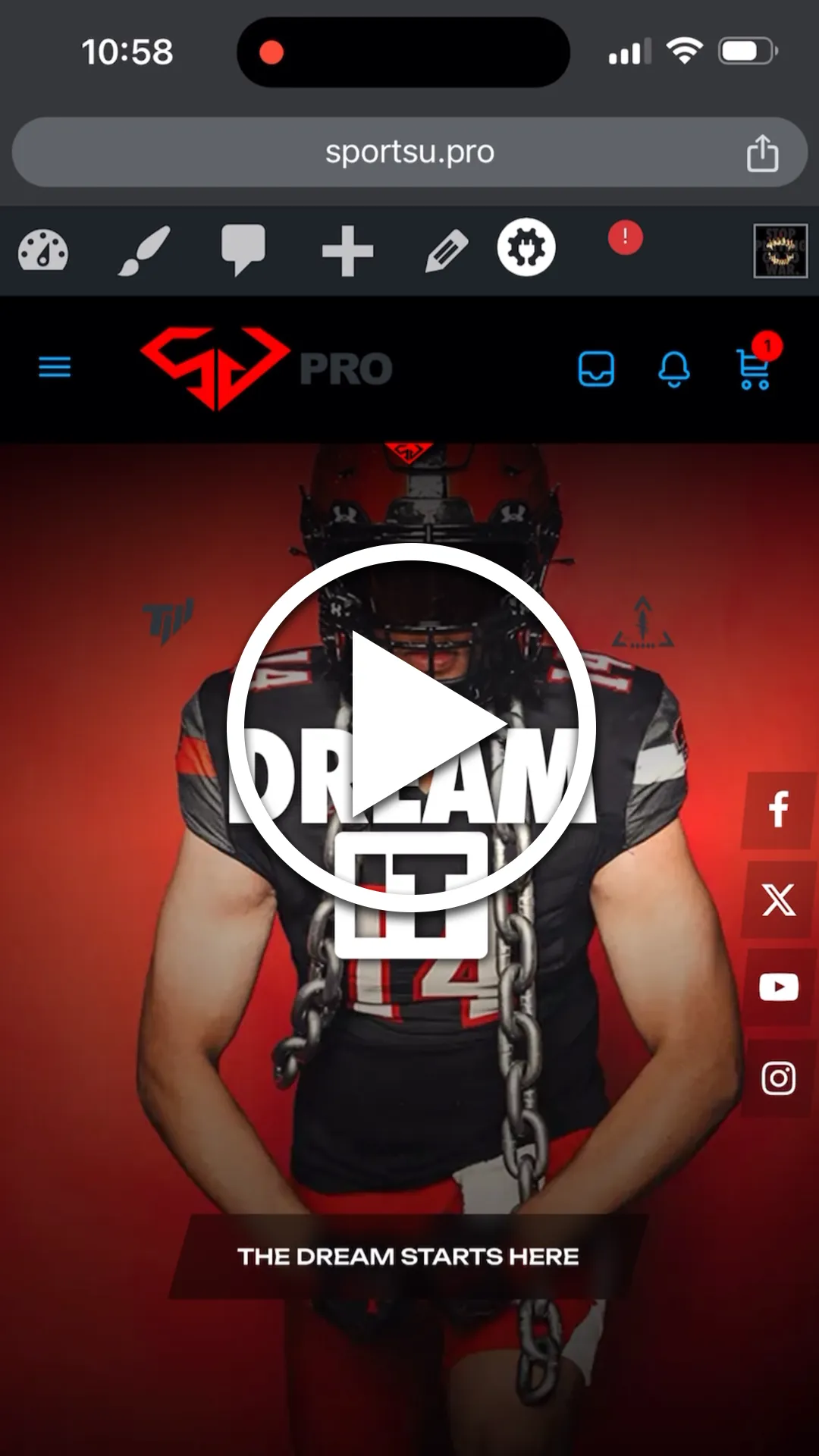Screen dimensions: 819x1456
Task: Tap The Dream Starts Here button
Action: tap(408, 1257)
